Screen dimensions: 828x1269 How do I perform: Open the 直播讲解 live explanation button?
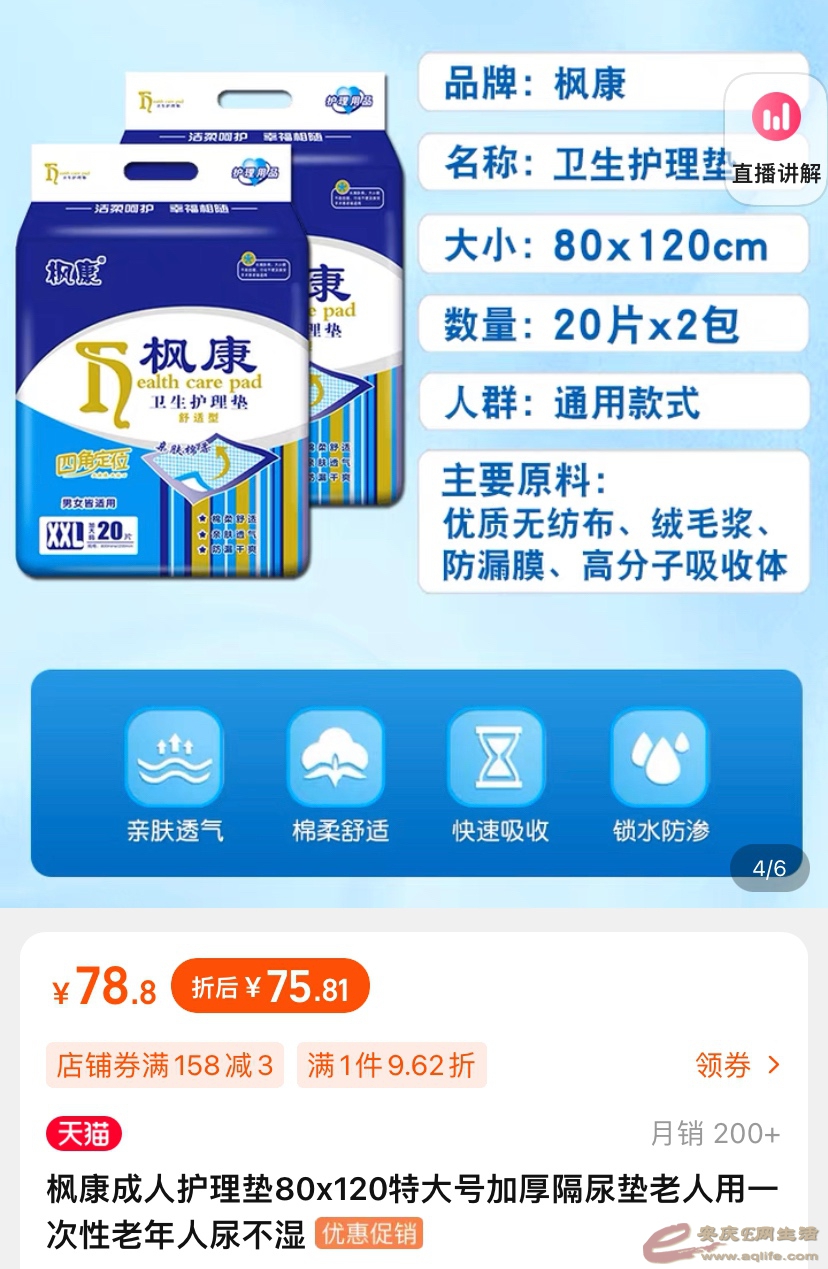click(775, 140)
